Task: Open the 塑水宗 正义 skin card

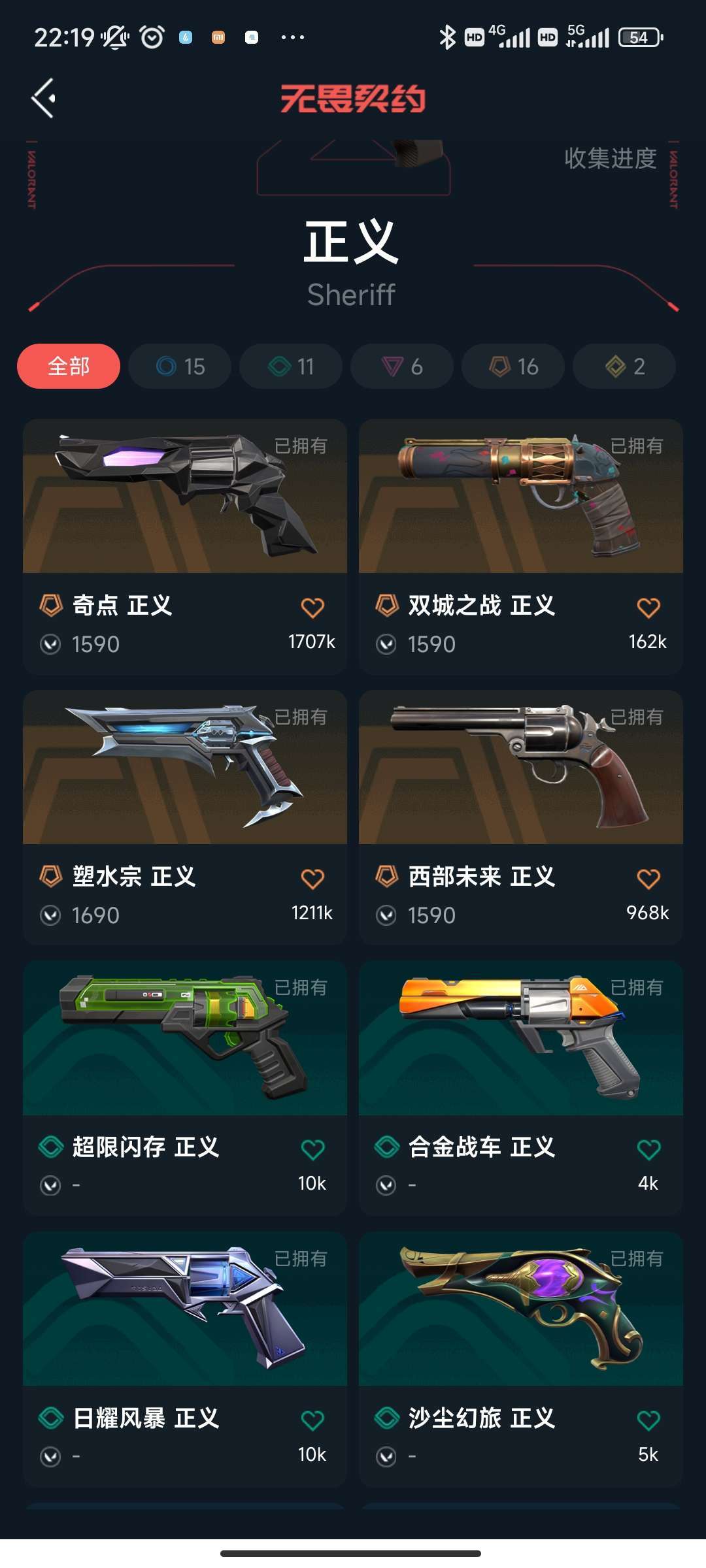Action: 185,817
